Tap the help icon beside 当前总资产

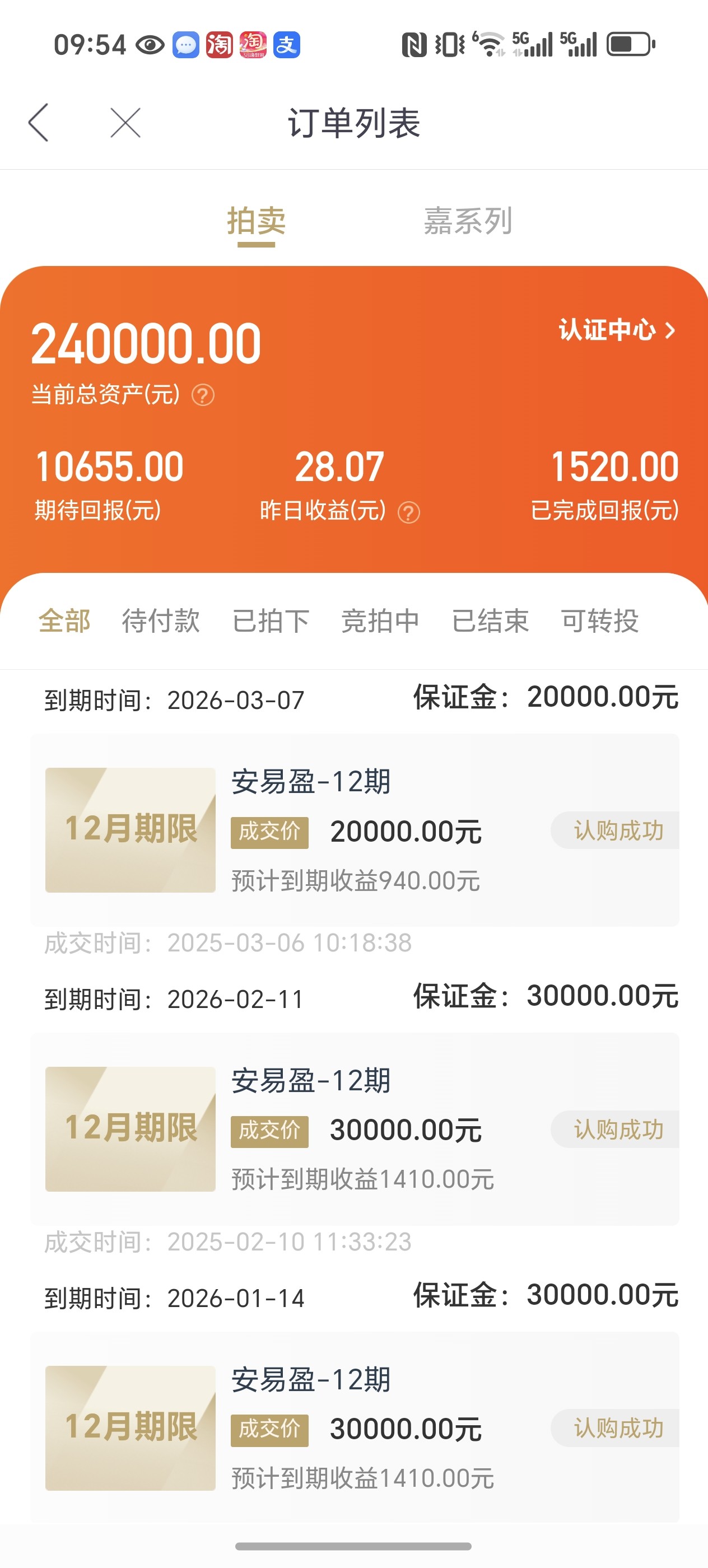[x=203, y=395]
